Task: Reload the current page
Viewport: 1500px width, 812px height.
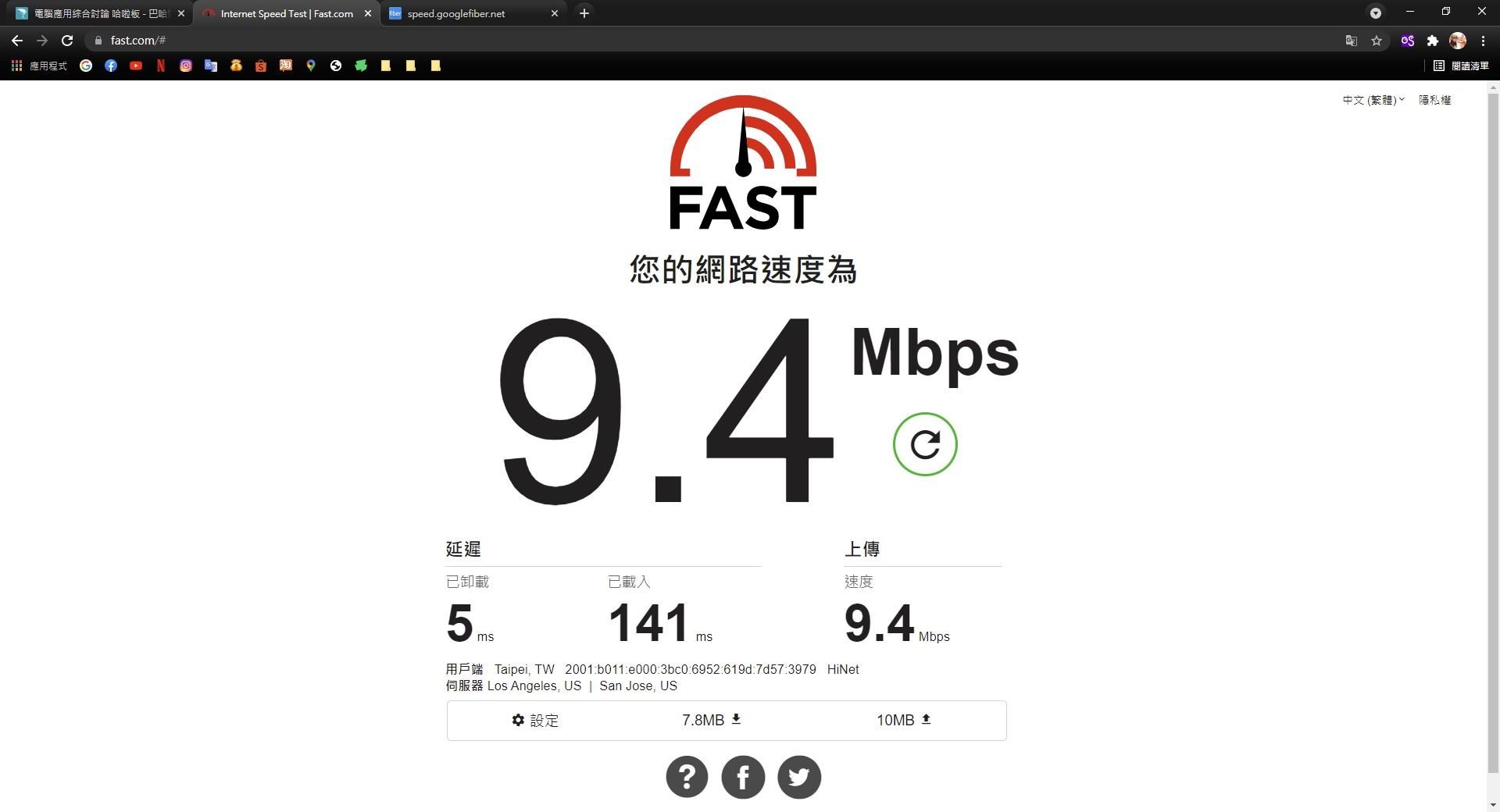Action: (x=67, y=41)
